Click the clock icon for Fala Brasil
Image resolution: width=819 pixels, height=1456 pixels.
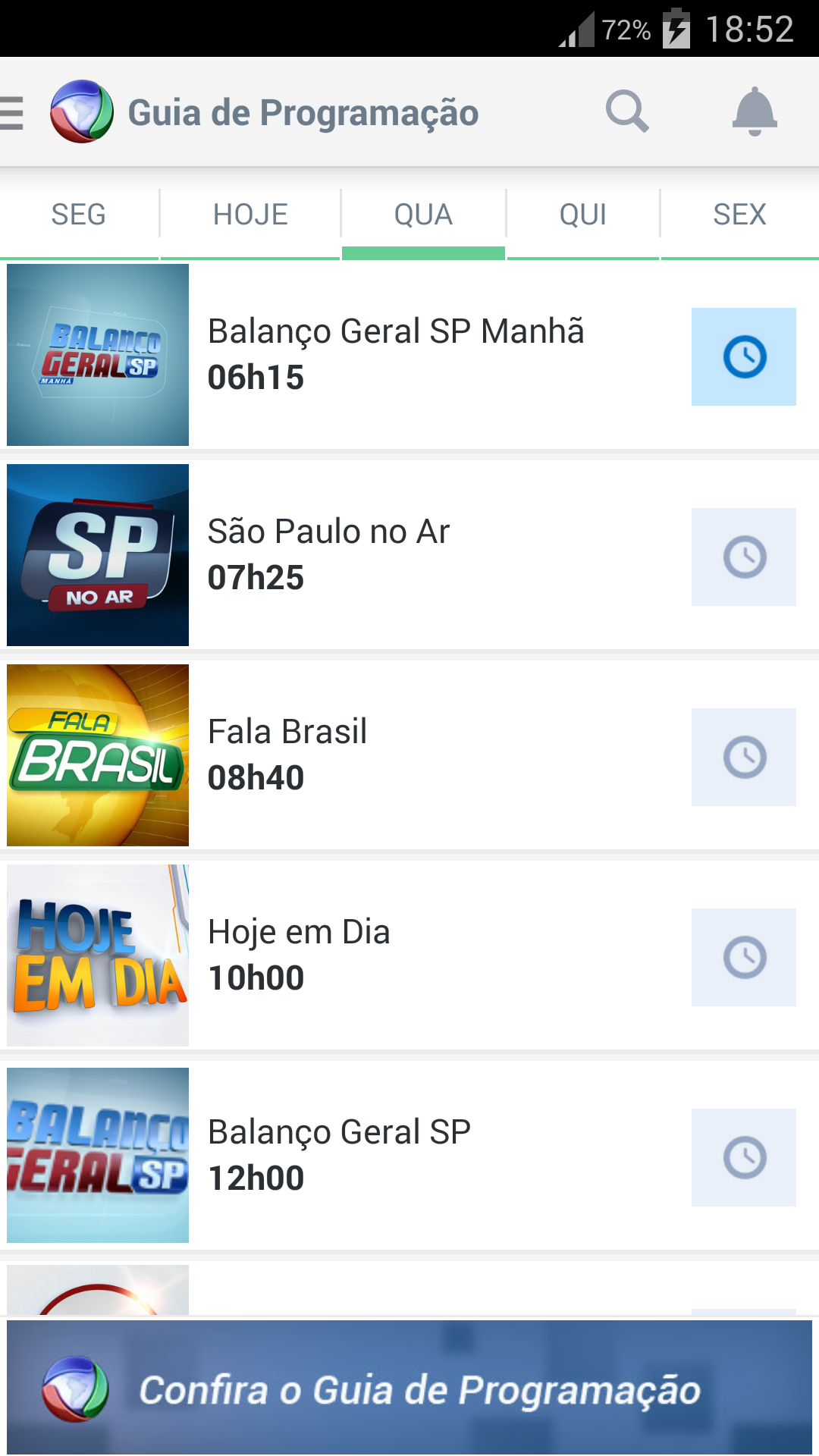point(743,756)
